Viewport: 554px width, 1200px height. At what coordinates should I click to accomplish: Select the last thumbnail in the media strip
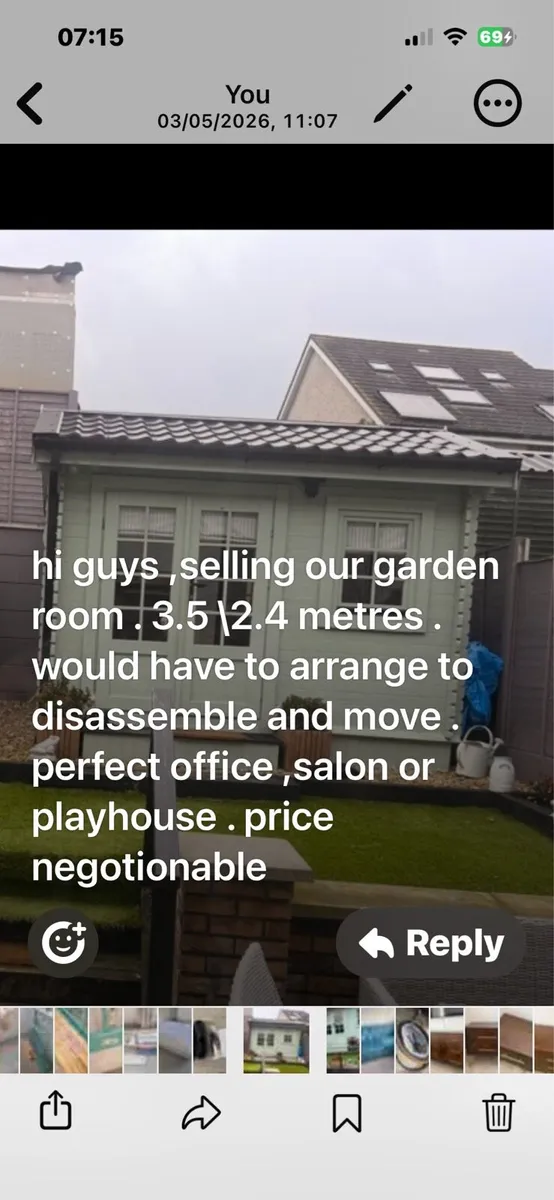tap(544, 1040)
